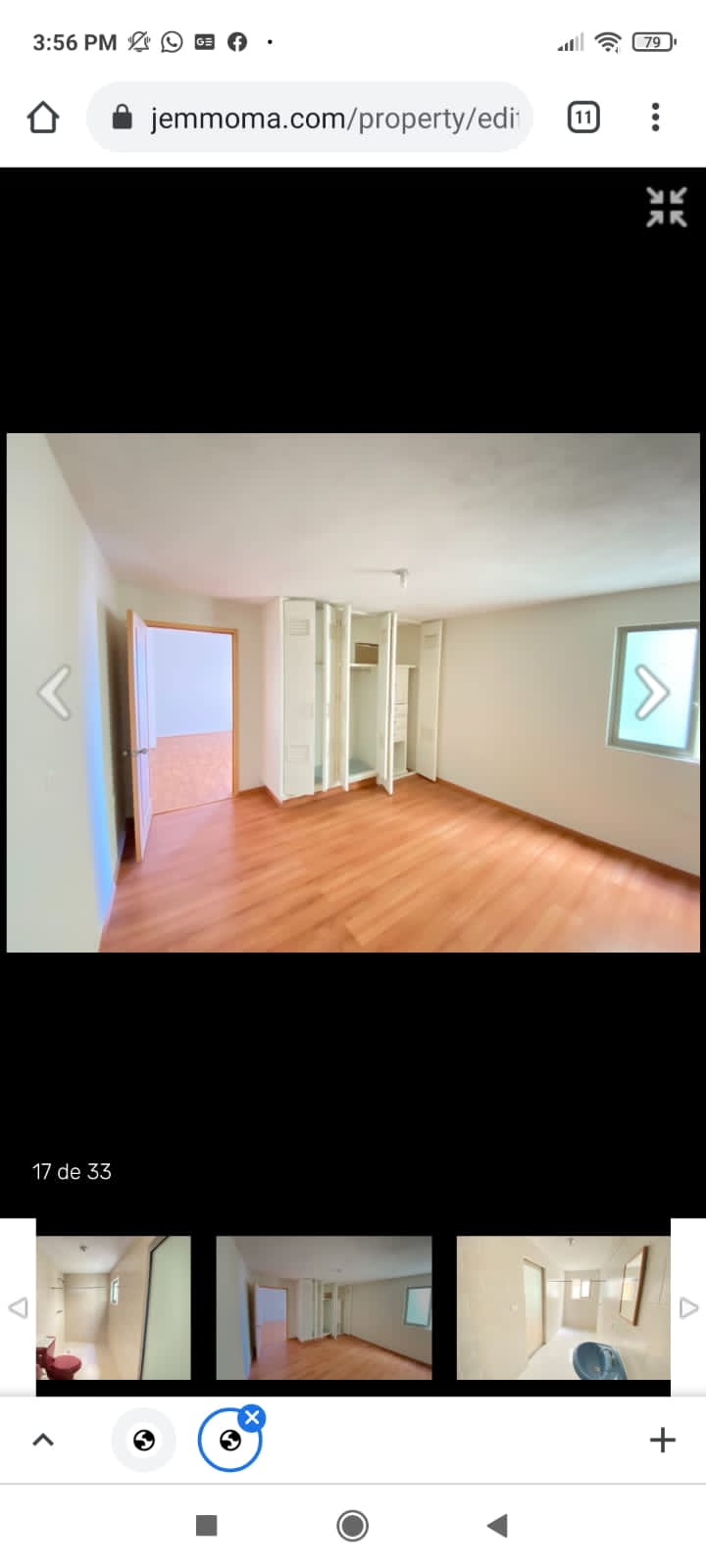Viewport: 706px width, 1568px height.
Task: Exit fullscreen gallery view
Action: pos(667,207)
